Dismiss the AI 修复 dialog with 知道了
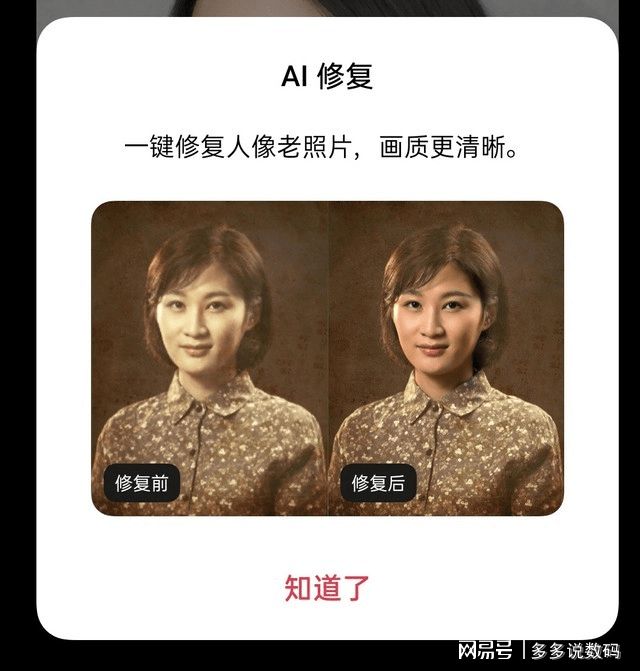Viewport: 640px width, 671px height. coord(327,588)
